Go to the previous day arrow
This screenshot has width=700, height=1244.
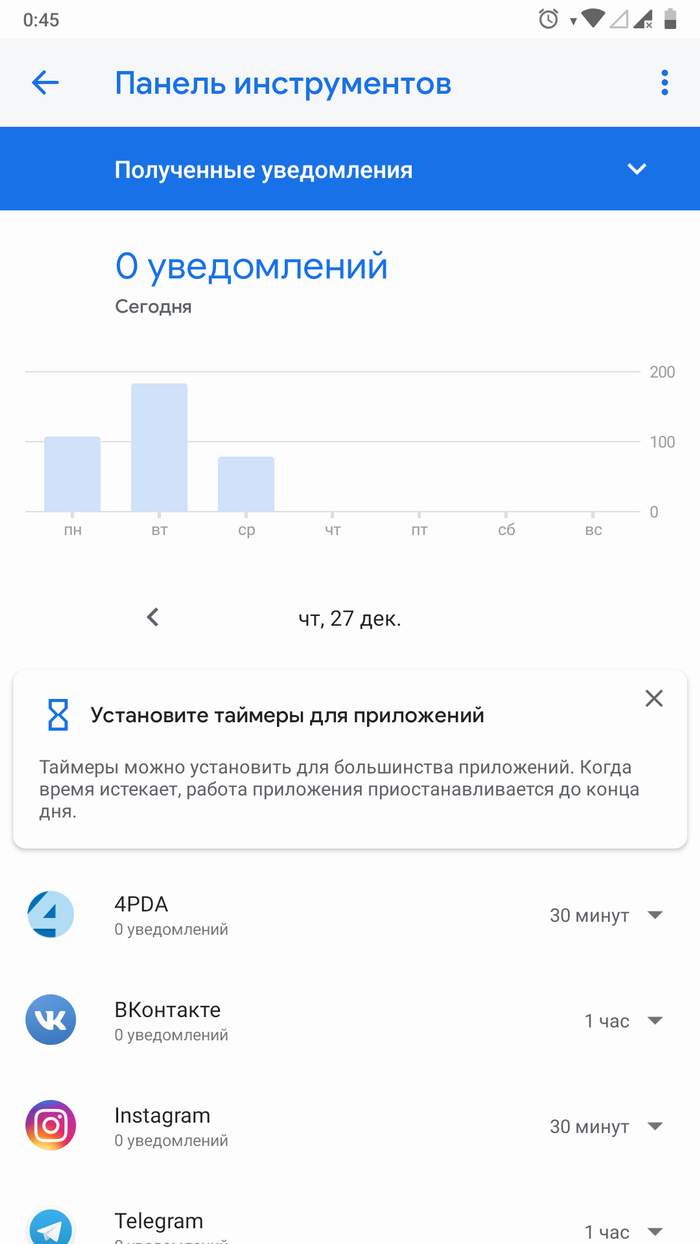click(x=153, y=618)
